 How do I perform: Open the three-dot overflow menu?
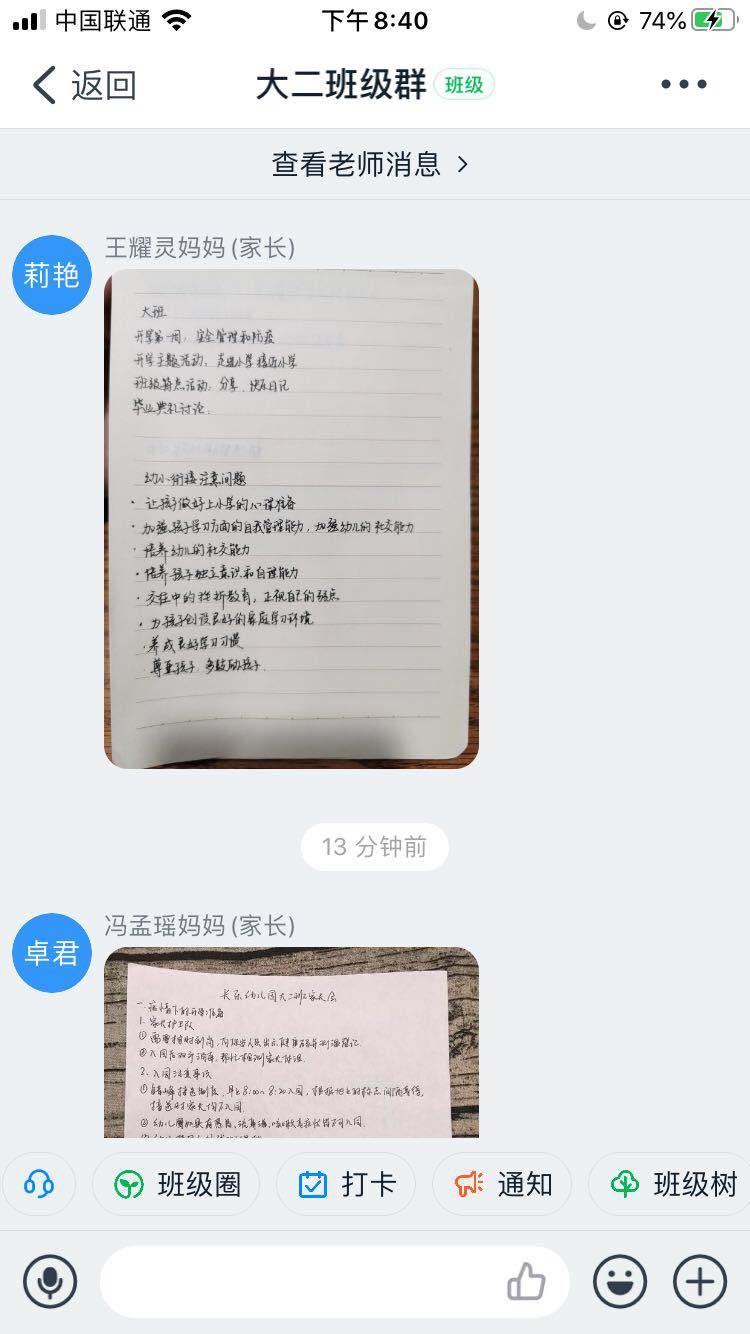pos(684,85)
